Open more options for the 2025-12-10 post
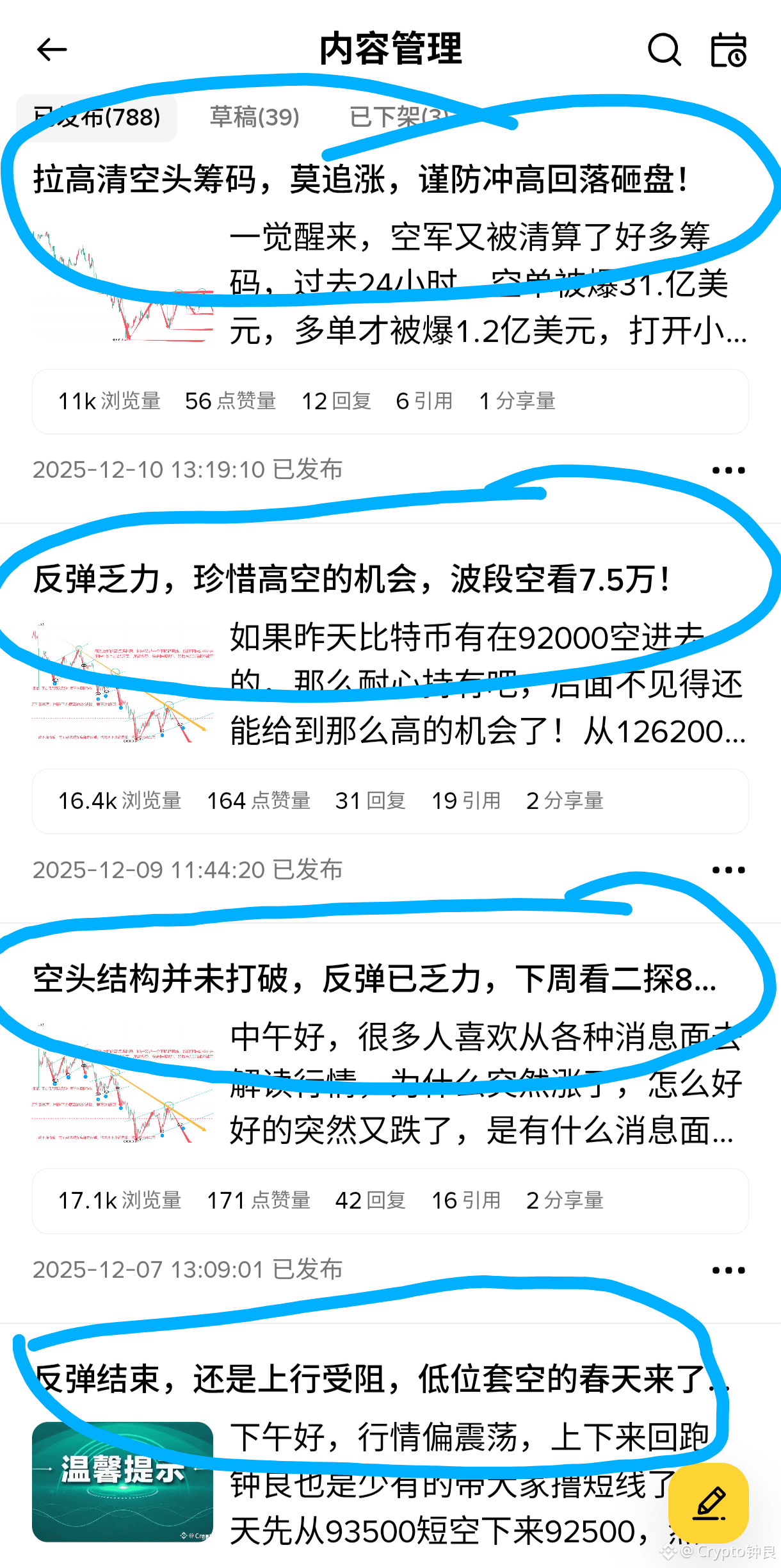 click(x=729, y=471)
